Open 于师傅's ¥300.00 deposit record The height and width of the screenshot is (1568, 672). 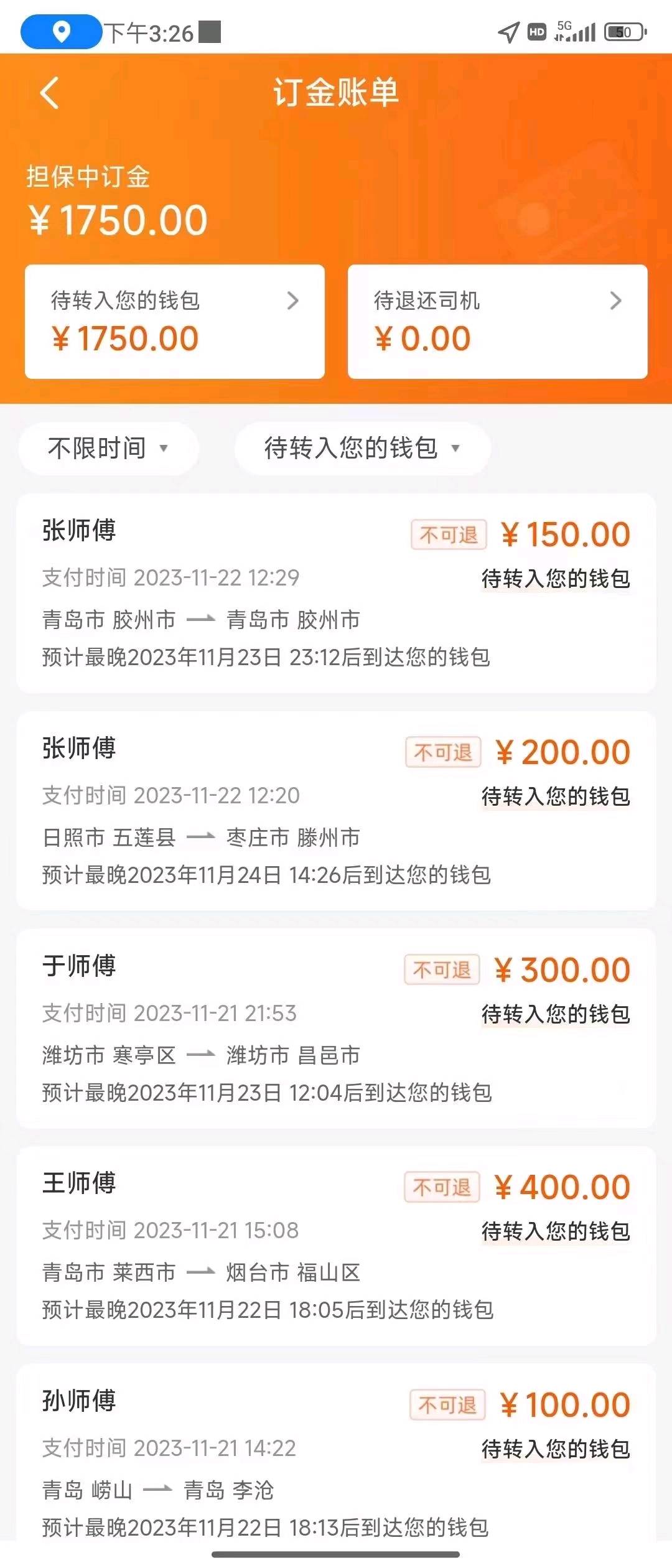click(336, 1029)
